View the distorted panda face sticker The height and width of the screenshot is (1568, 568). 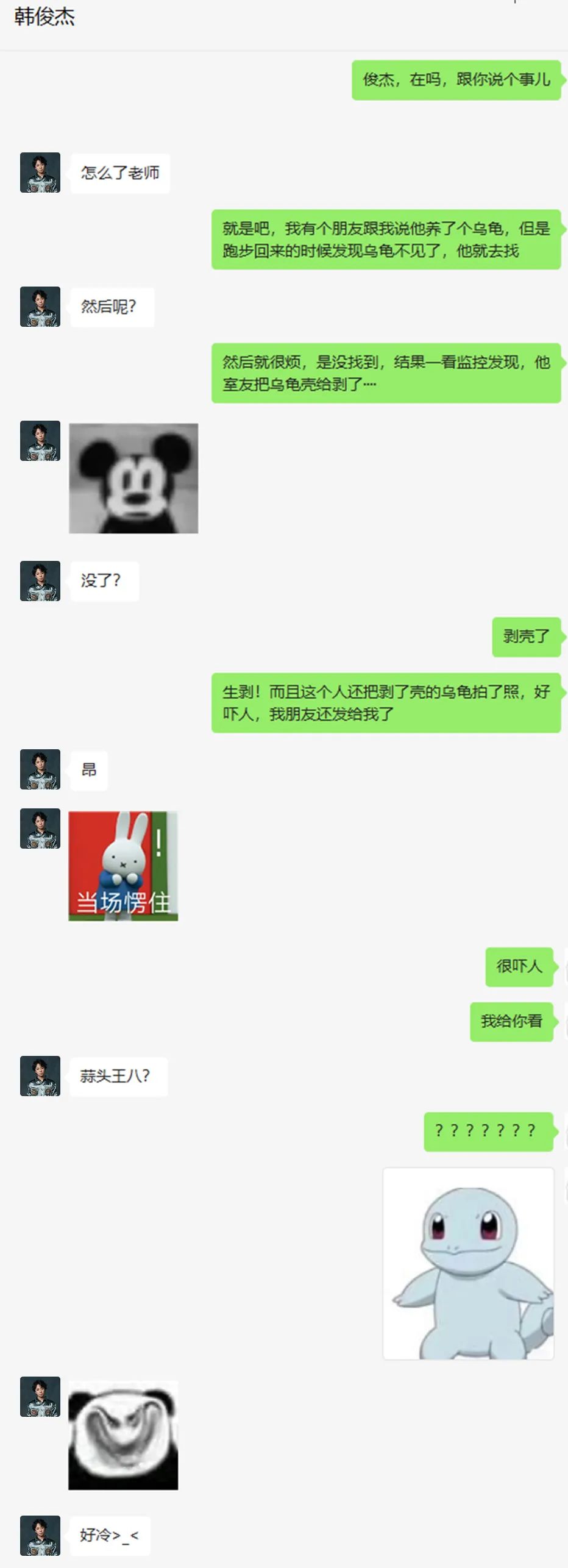coord(123,1435)
